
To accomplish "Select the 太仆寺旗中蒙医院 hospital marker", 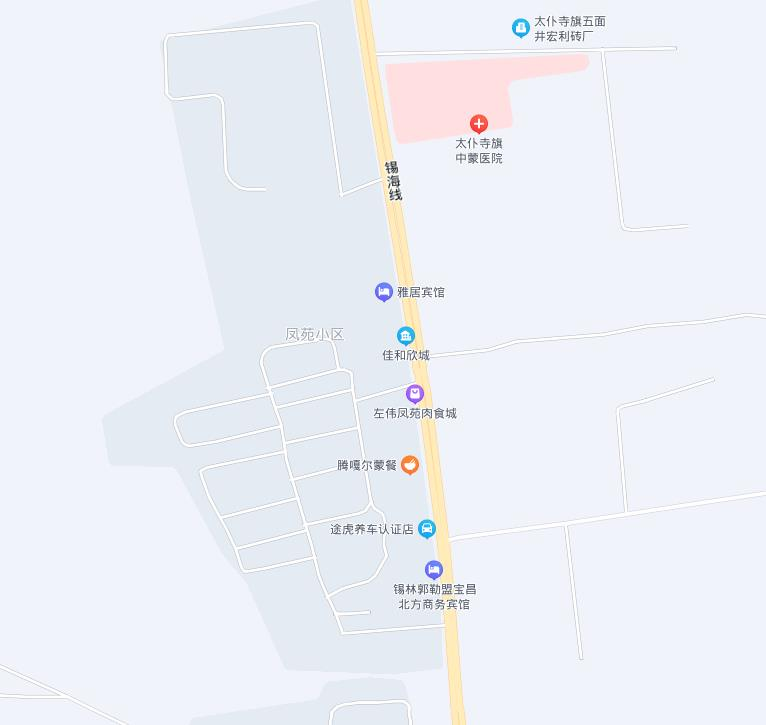I will pyautogui.click(x=479, y=124).
